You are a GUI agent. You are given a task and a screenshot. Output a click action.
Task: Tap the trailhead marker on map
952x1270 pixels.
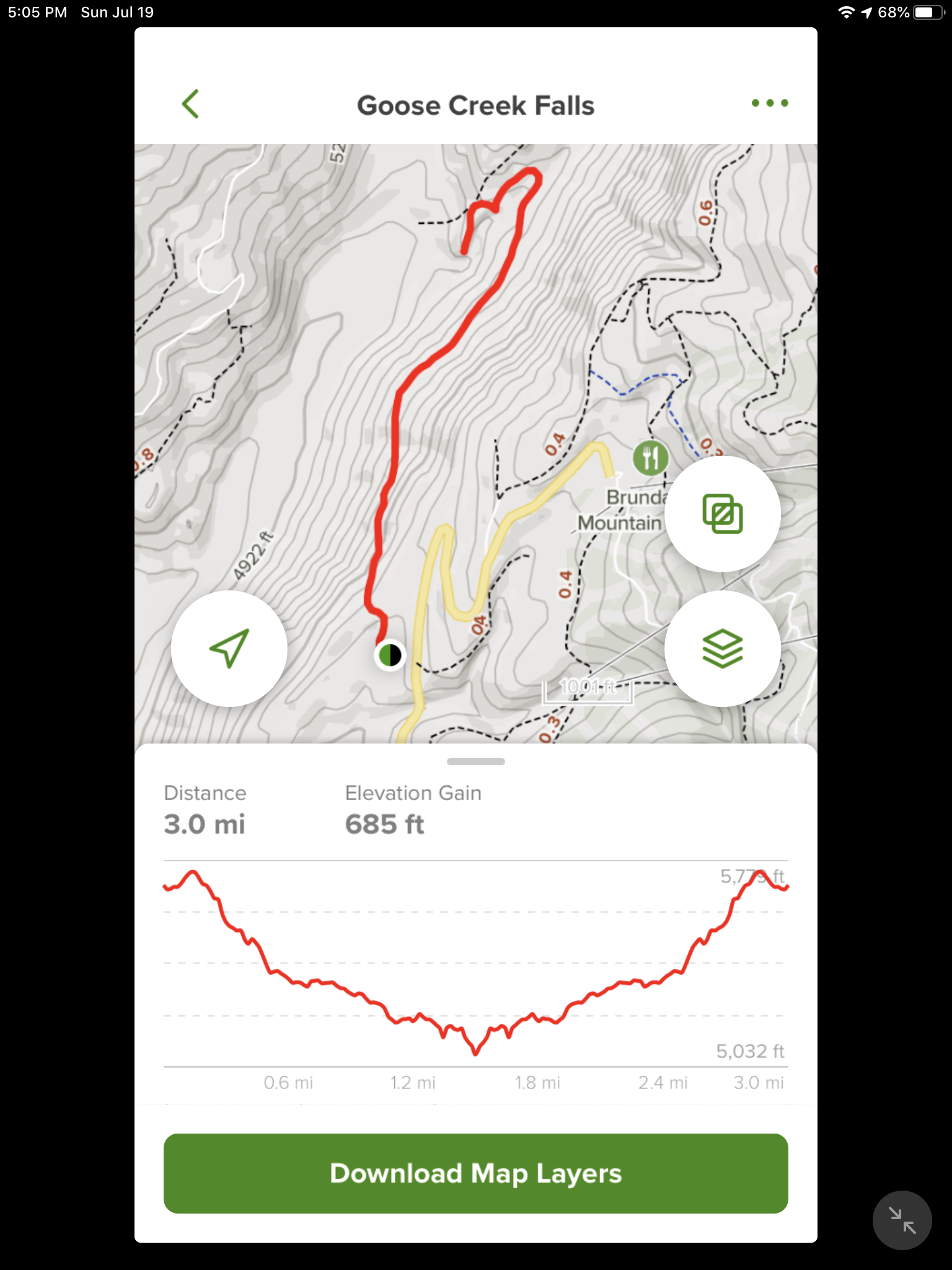(x=390, y=655)
